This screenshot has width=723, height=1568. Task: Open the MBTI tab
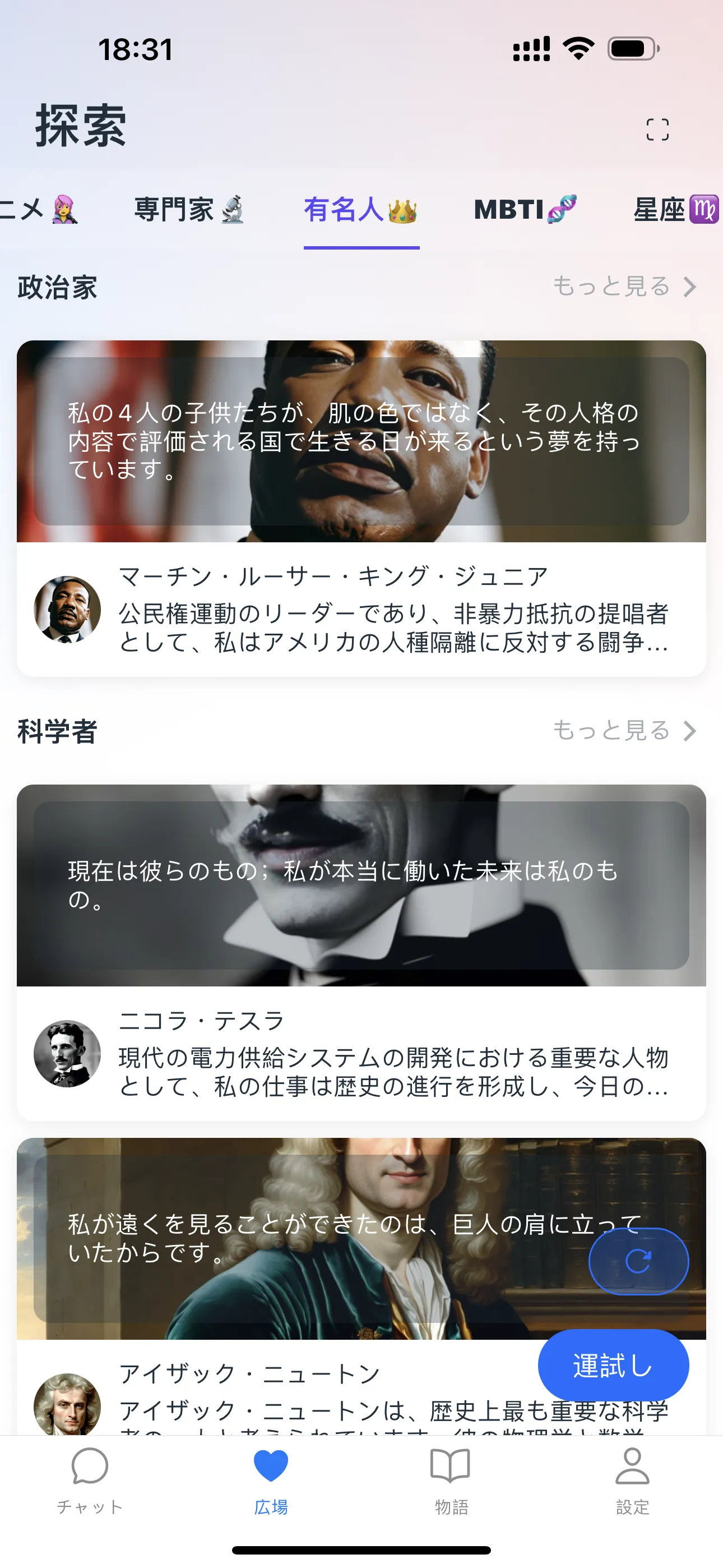click(x=525, y=210)
